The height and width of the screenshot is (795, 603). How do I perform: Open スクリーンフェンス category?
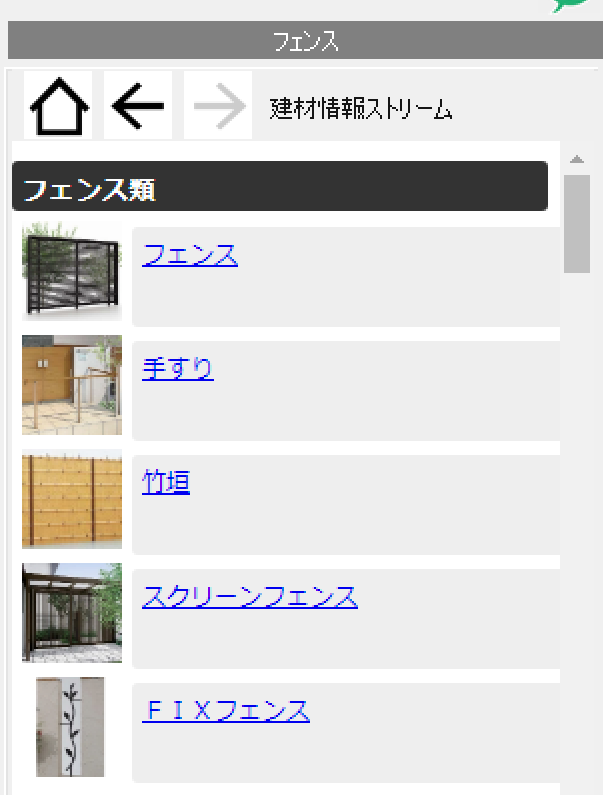pos(249,598)
